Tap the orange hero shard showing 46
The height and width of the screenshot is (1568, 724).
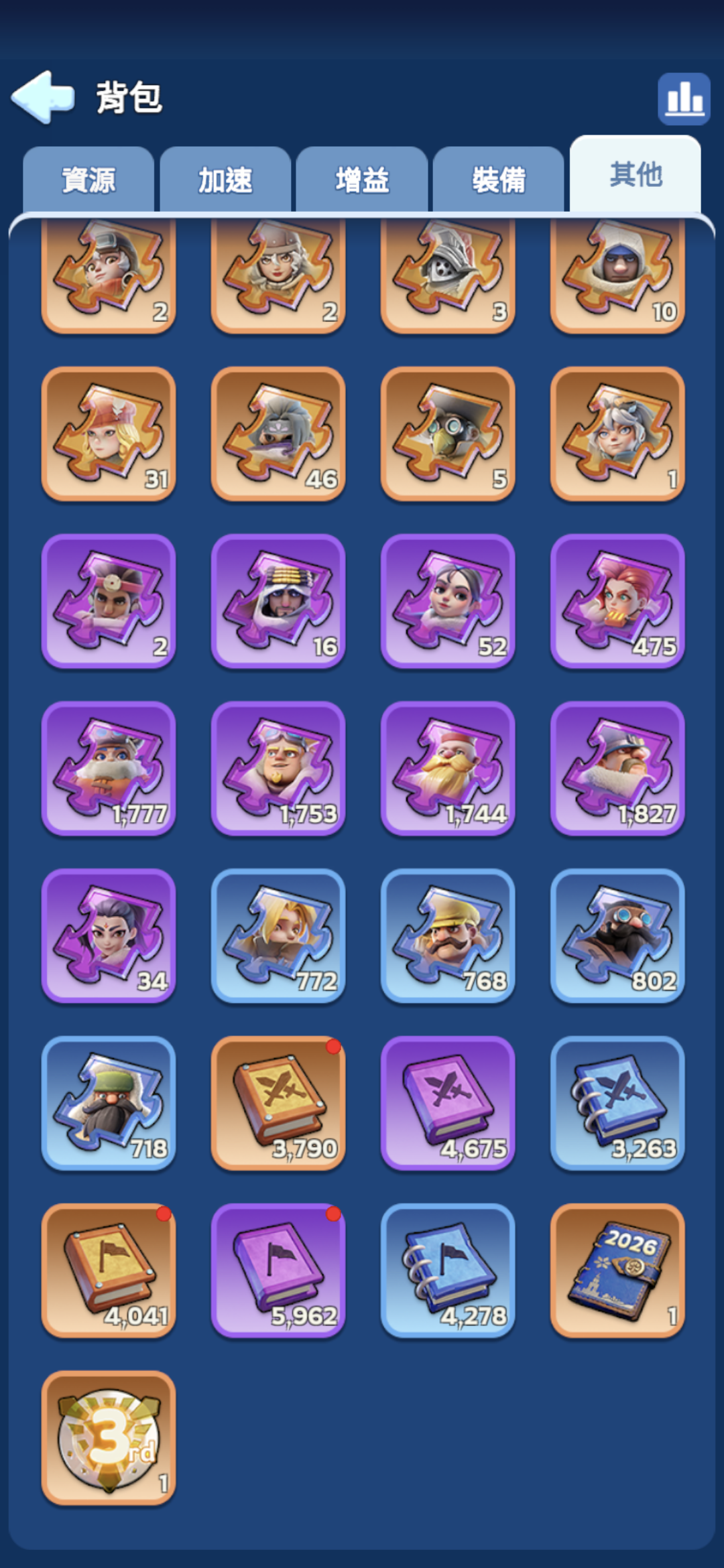click(x=278, y=434)
